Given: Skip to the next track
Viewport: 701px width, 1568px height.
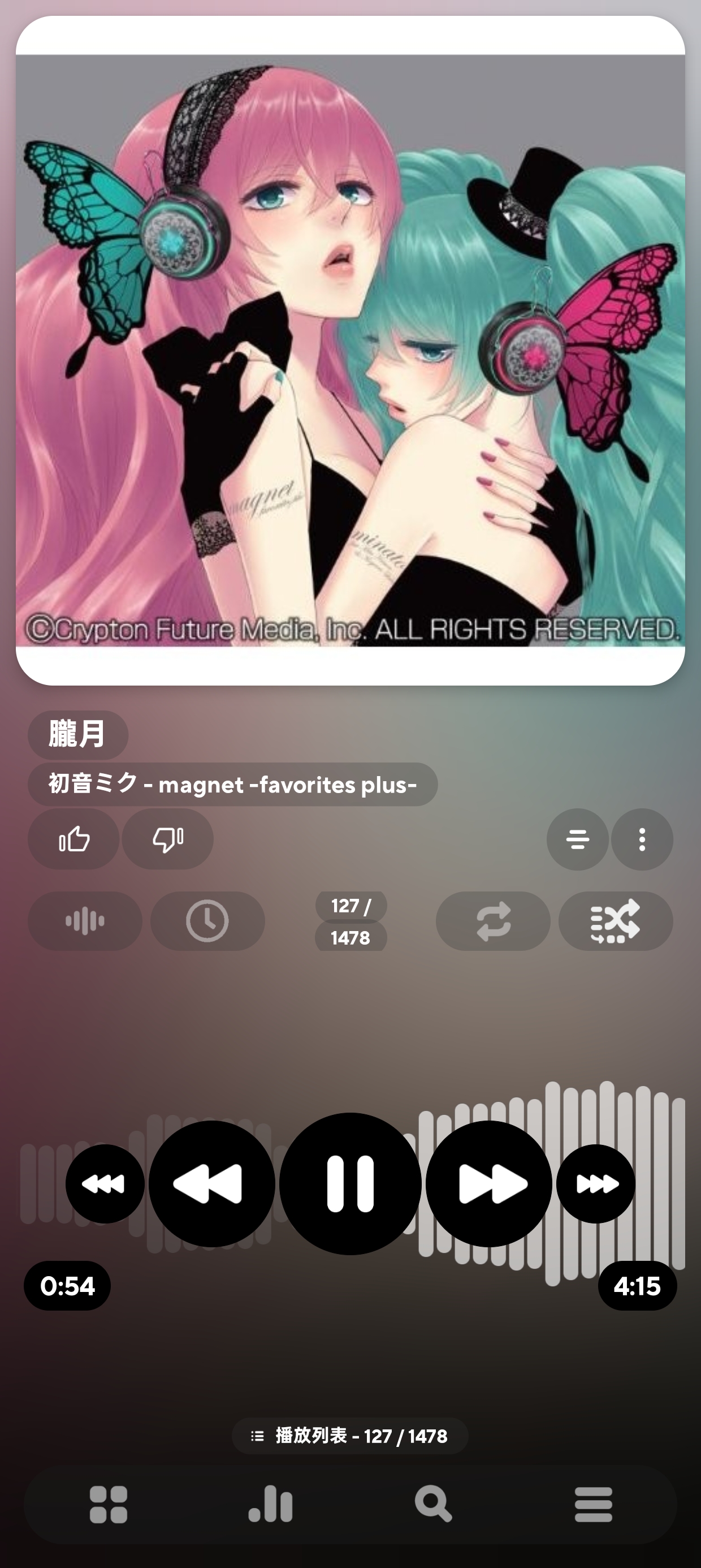Looking at the screenshot, I should pyautogui.click(x=596, y=1184).
